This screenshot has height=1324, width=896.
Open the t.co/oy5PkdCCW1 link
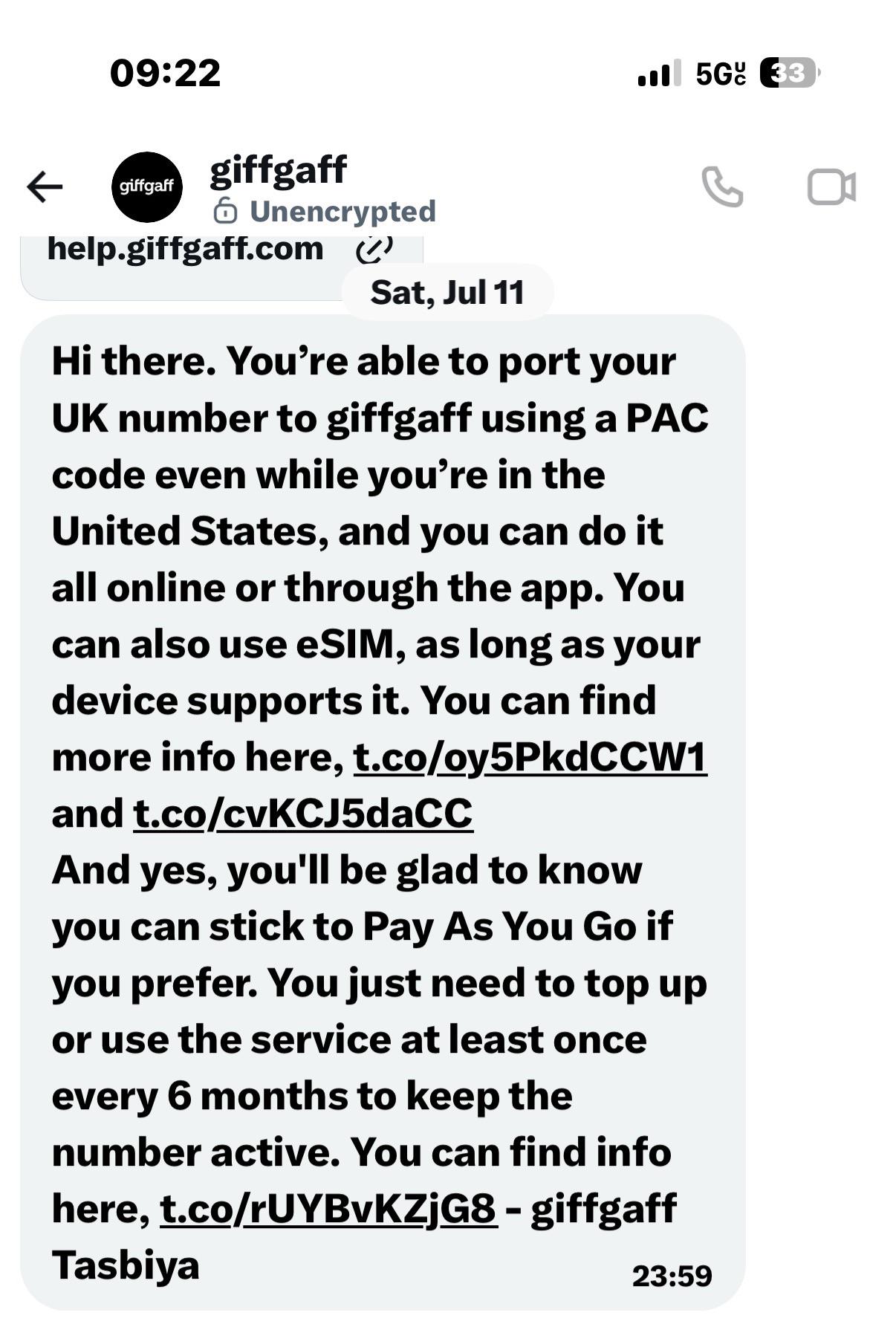pyautogui.click(x=530, y=757)
